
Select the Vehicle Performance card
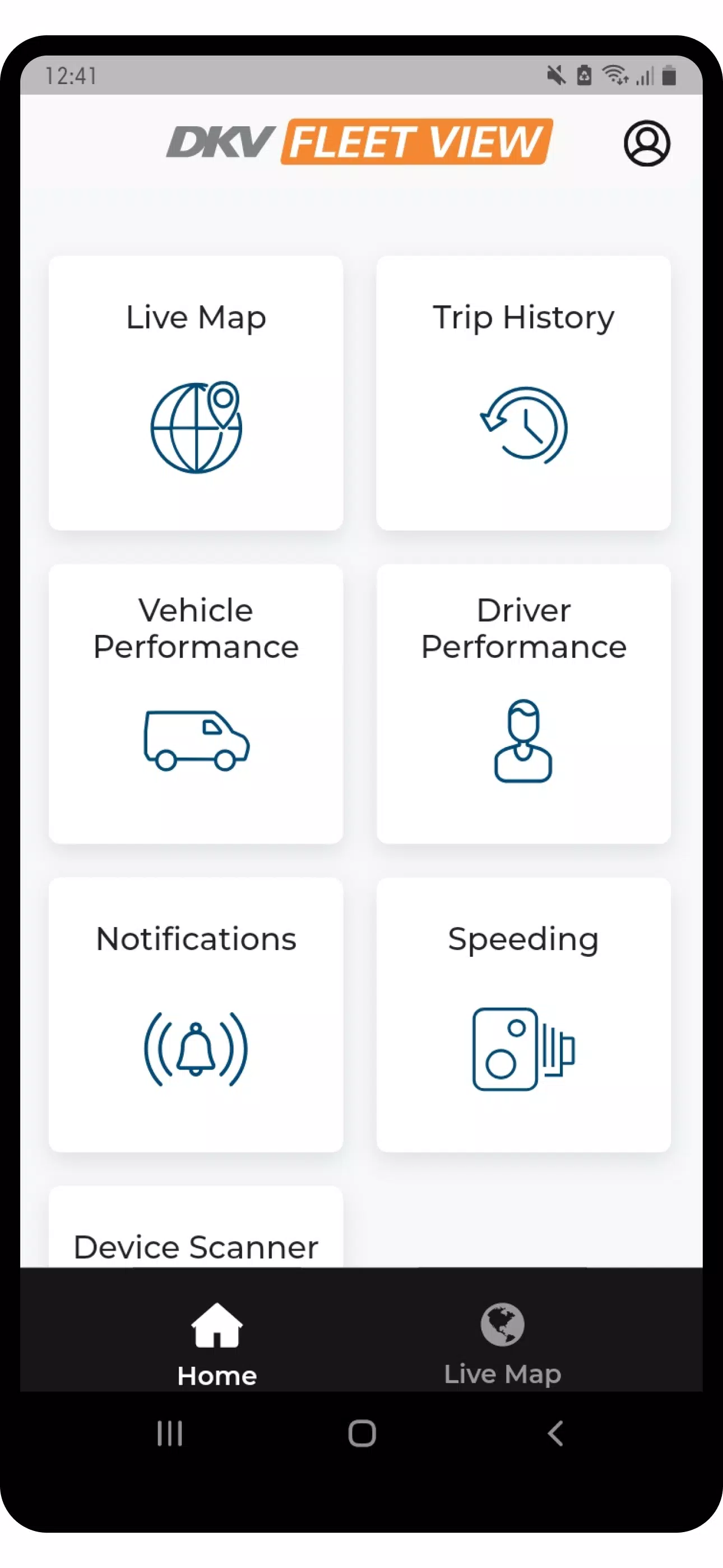tap(196, 704)
